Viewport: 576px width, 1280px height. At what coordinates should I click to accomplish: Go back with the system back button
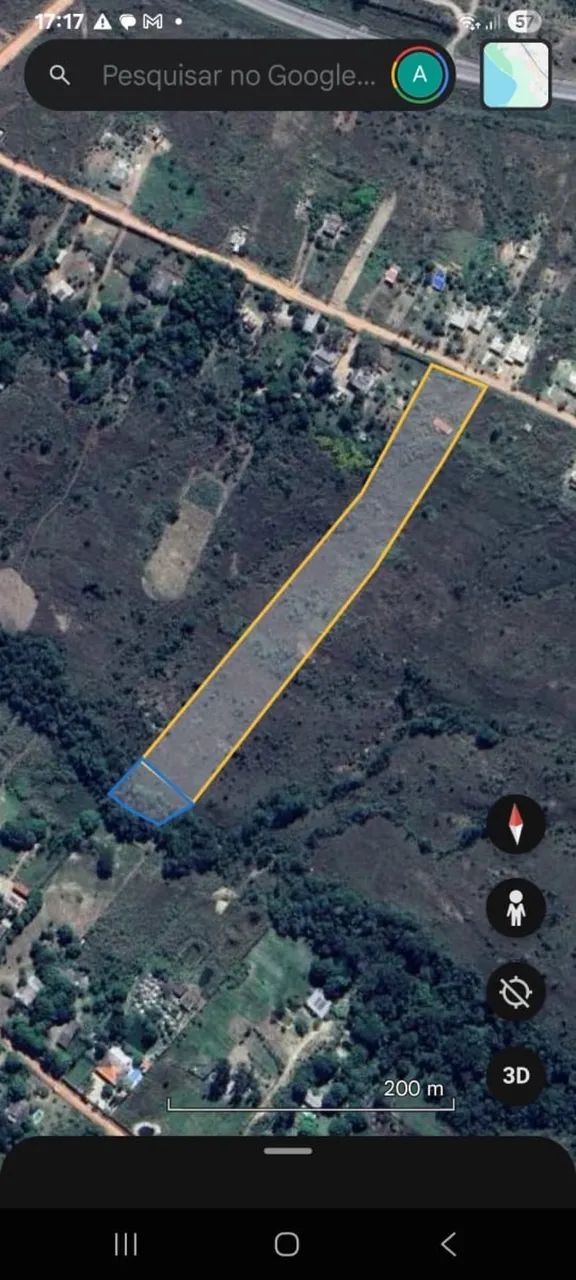click(x=448, y=1244)
